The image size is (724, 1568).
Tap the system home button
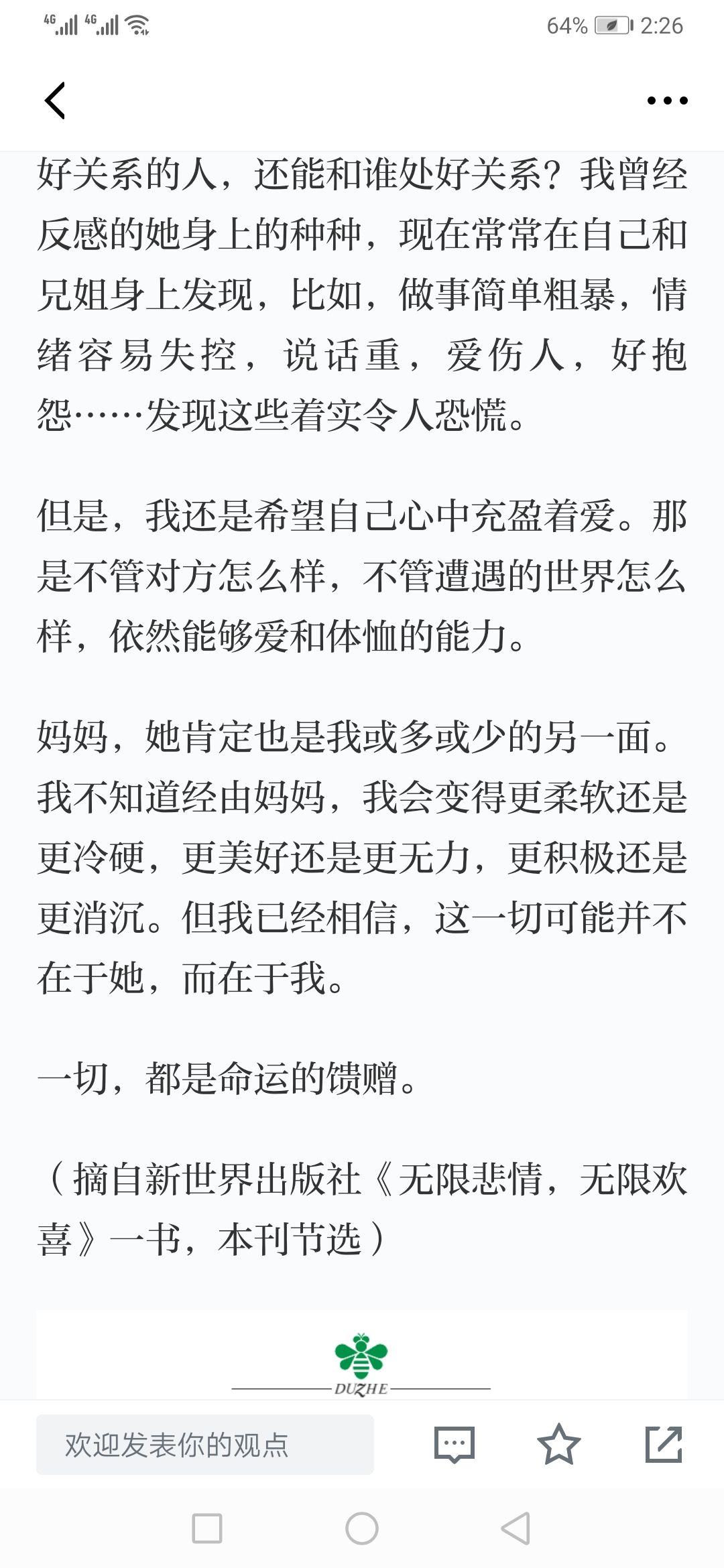pyautogui.click(x=362, y=1528)
